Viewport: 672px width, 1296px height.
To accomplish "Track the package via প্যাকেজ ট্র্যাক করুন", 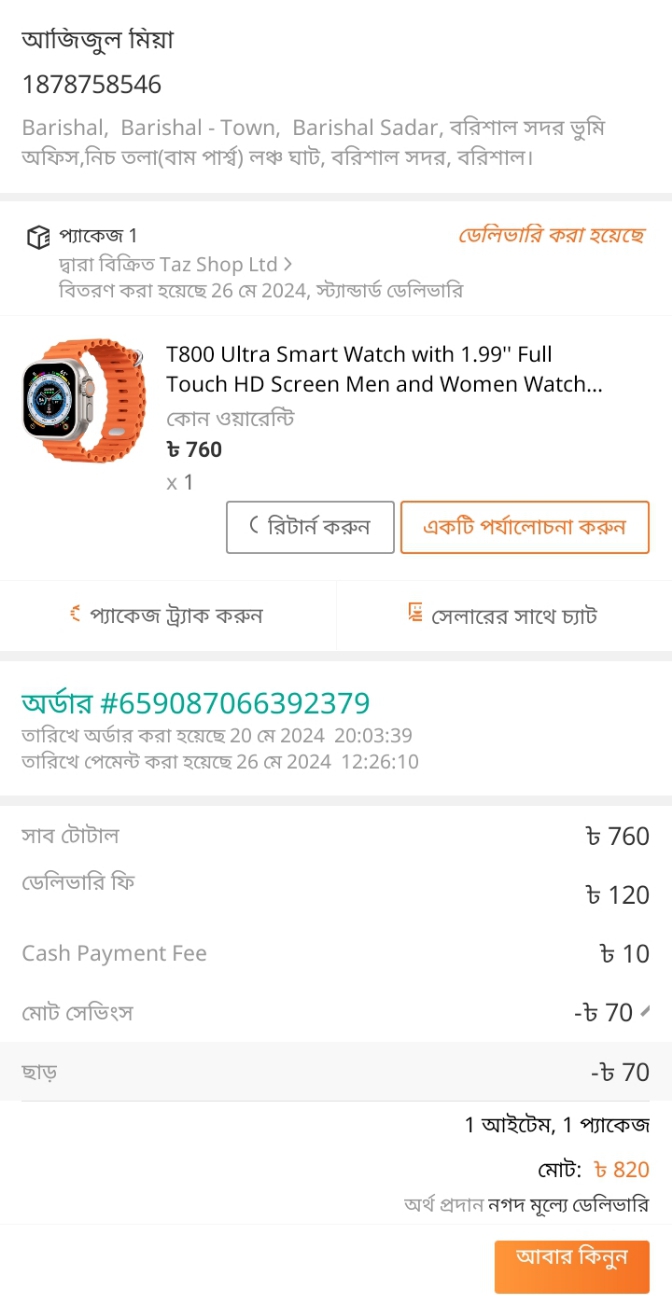I will [x=168, y=615].
